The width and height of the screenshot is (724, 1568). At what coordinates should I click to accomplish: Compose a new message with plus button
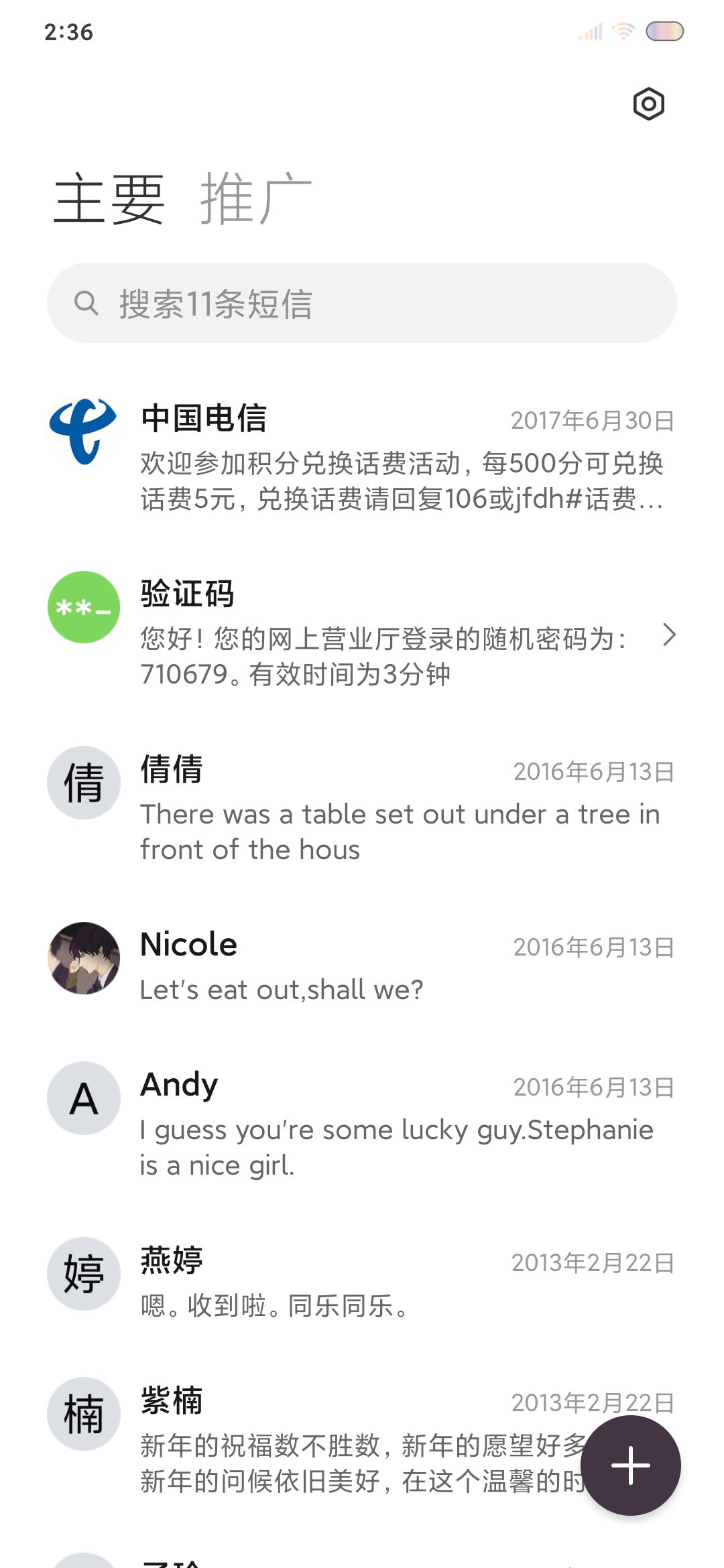click(631, 1465)
